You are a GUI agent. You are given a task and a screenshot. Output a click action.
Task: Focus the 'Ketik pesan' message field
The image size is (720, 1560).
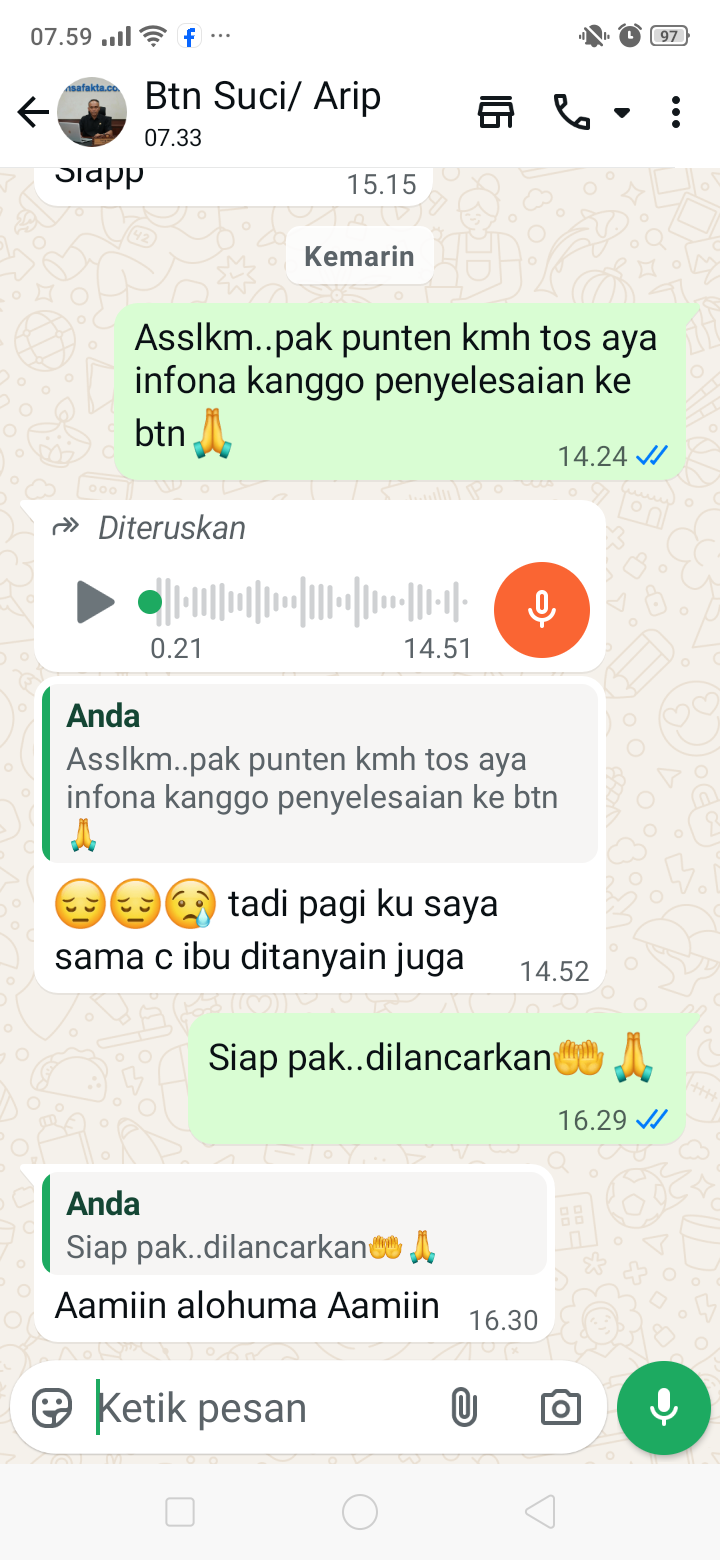click(x=260, y=1408)
